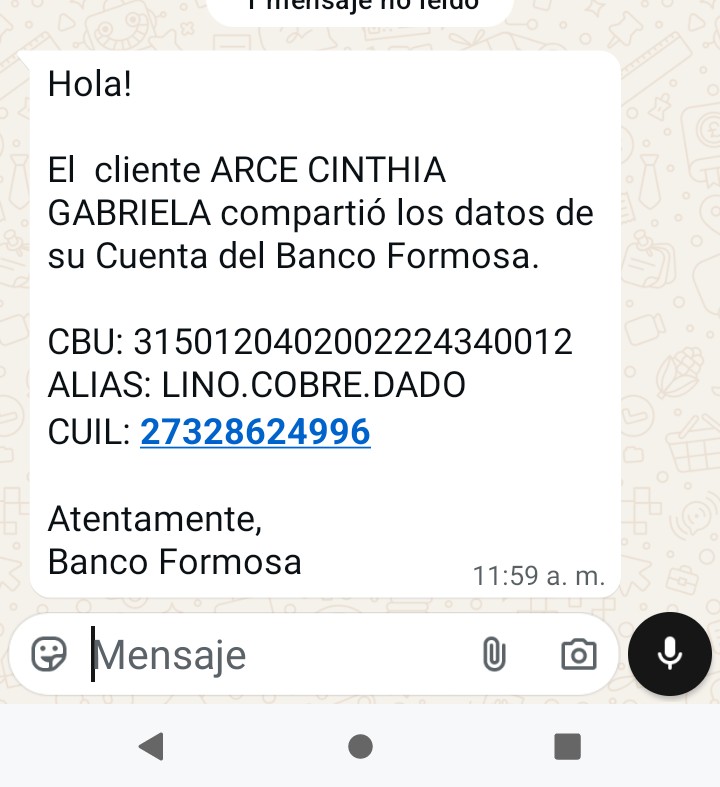Image resolution: width=720 pixels, height=787 pixels.
Task: Attach a file with the paperclip
Action: point(494,655)
